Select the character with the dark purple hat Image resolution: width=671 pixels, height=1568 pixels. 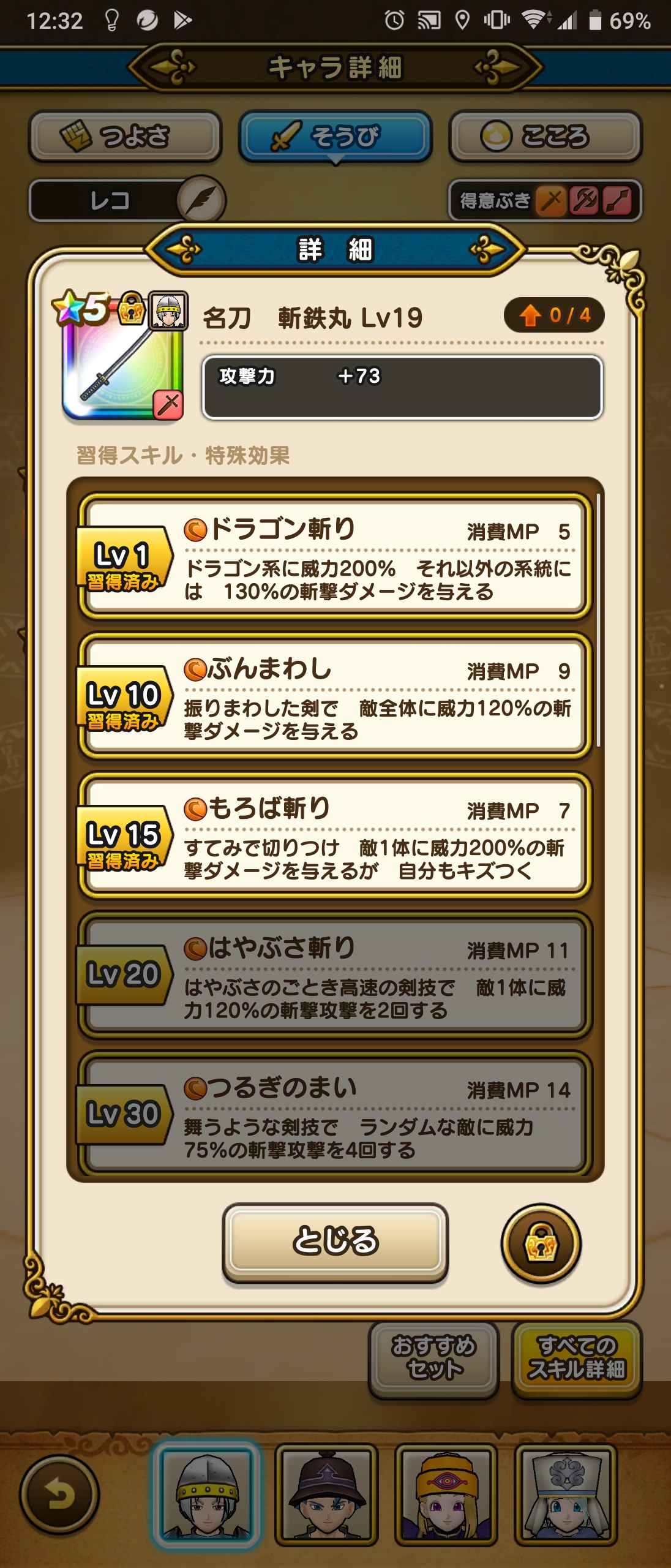pyautogui.click(x=326, y=1494)
